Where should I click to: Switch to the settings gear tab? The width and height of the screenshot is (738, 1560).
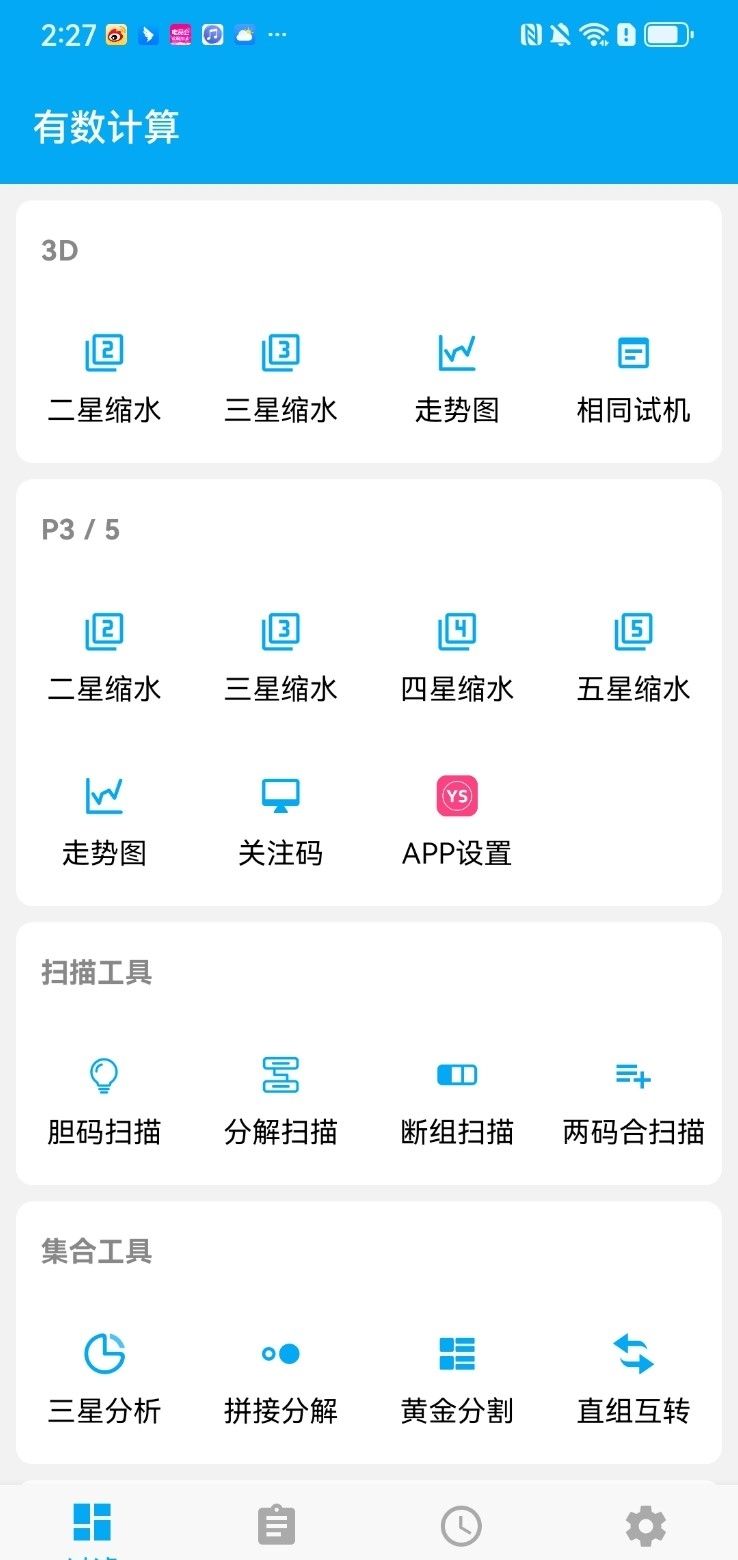[x=645, y=1526]
